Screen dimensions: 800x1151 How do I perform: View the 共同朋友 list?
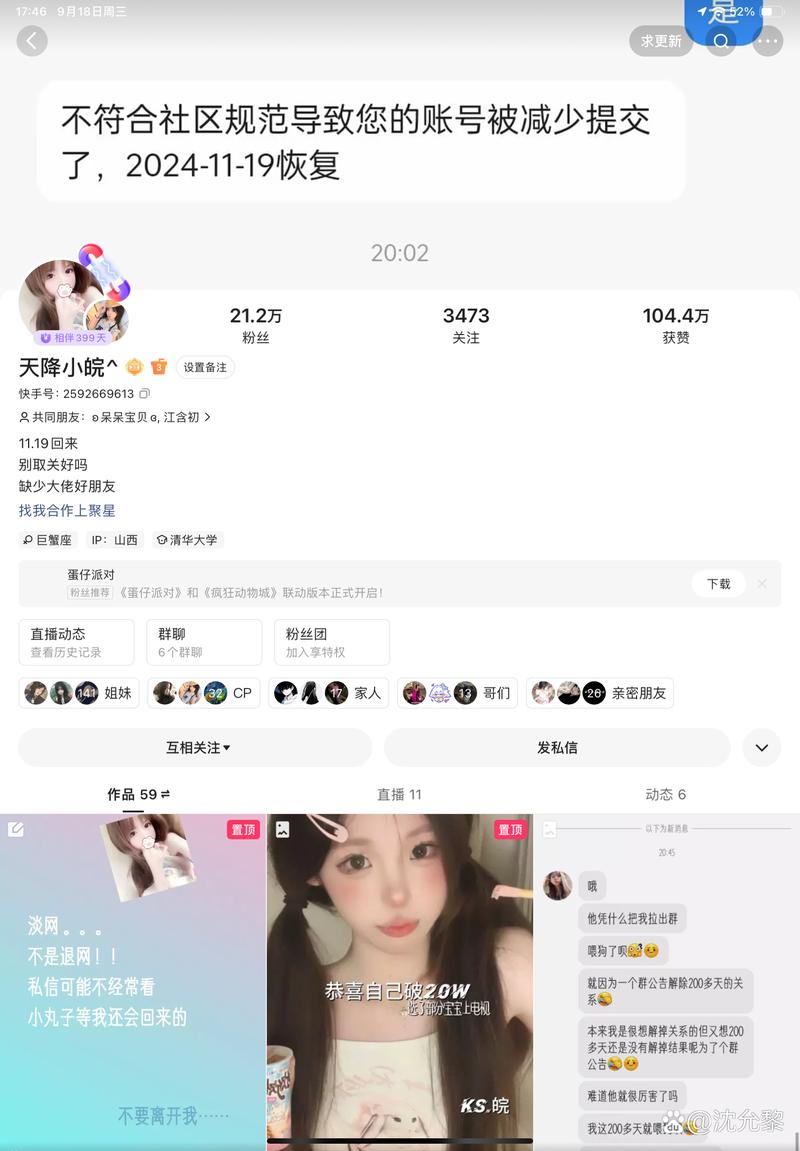115,417
